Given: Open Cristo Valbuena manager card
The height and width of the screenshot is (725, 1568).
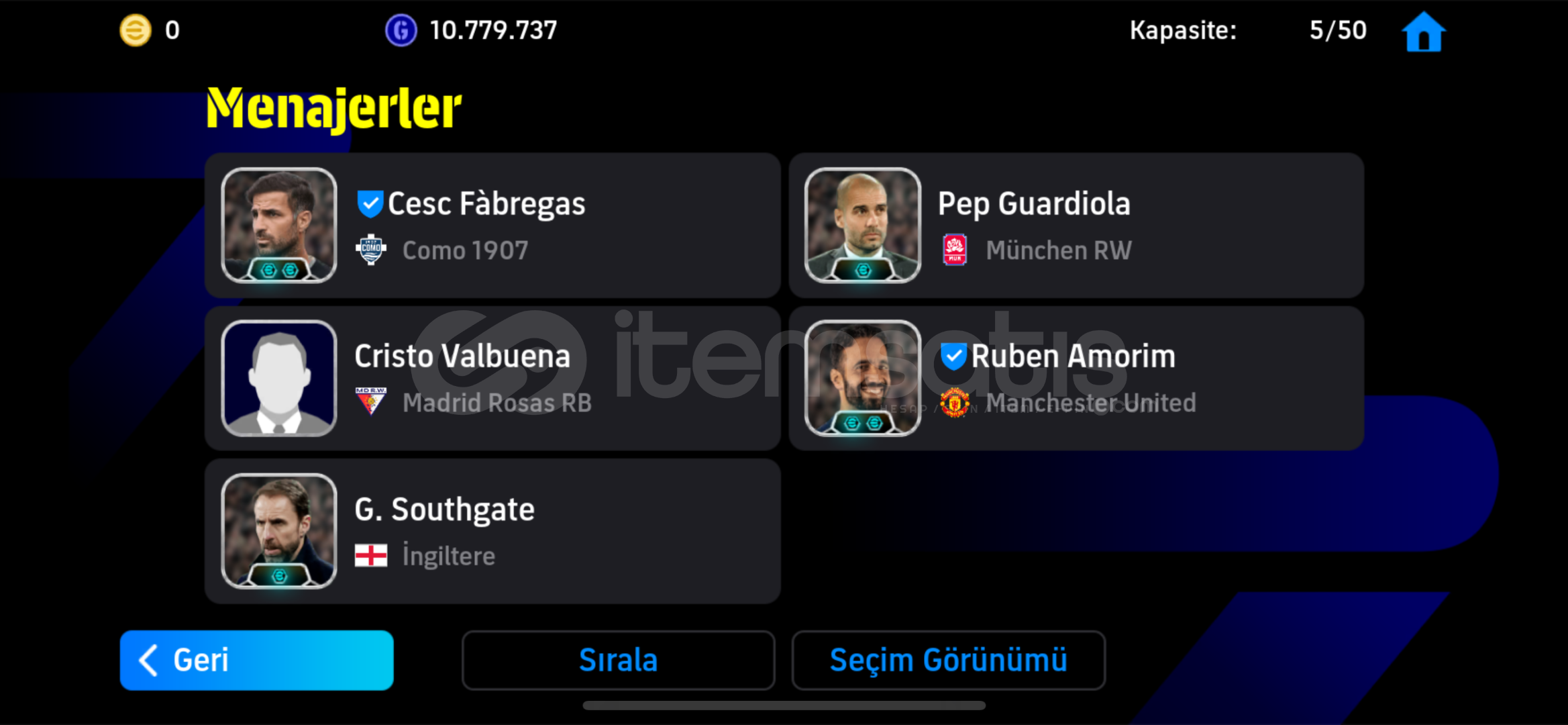Looking at the screenshot, I should tap(492, 379).
